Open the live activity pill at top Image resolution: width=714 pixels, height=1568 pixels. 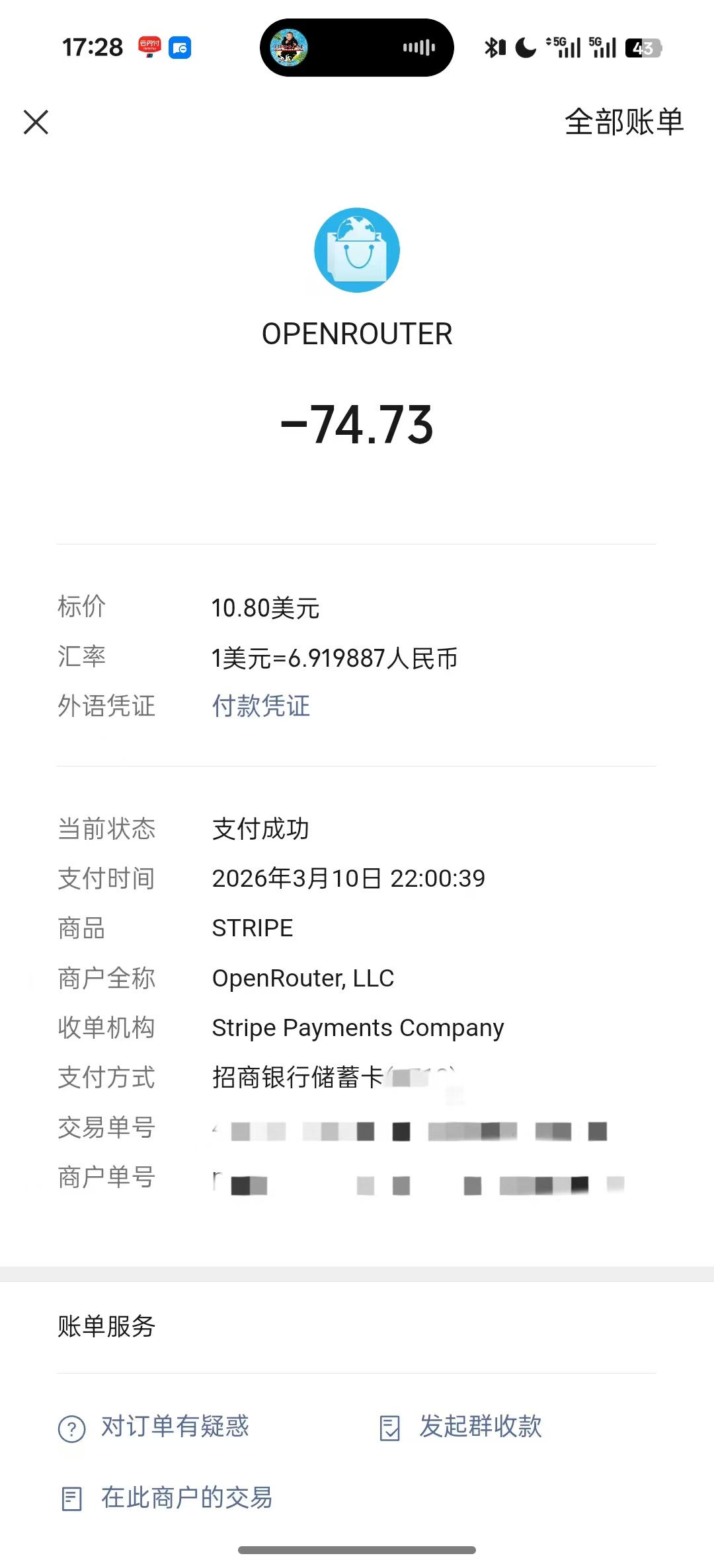click(357, 48)
